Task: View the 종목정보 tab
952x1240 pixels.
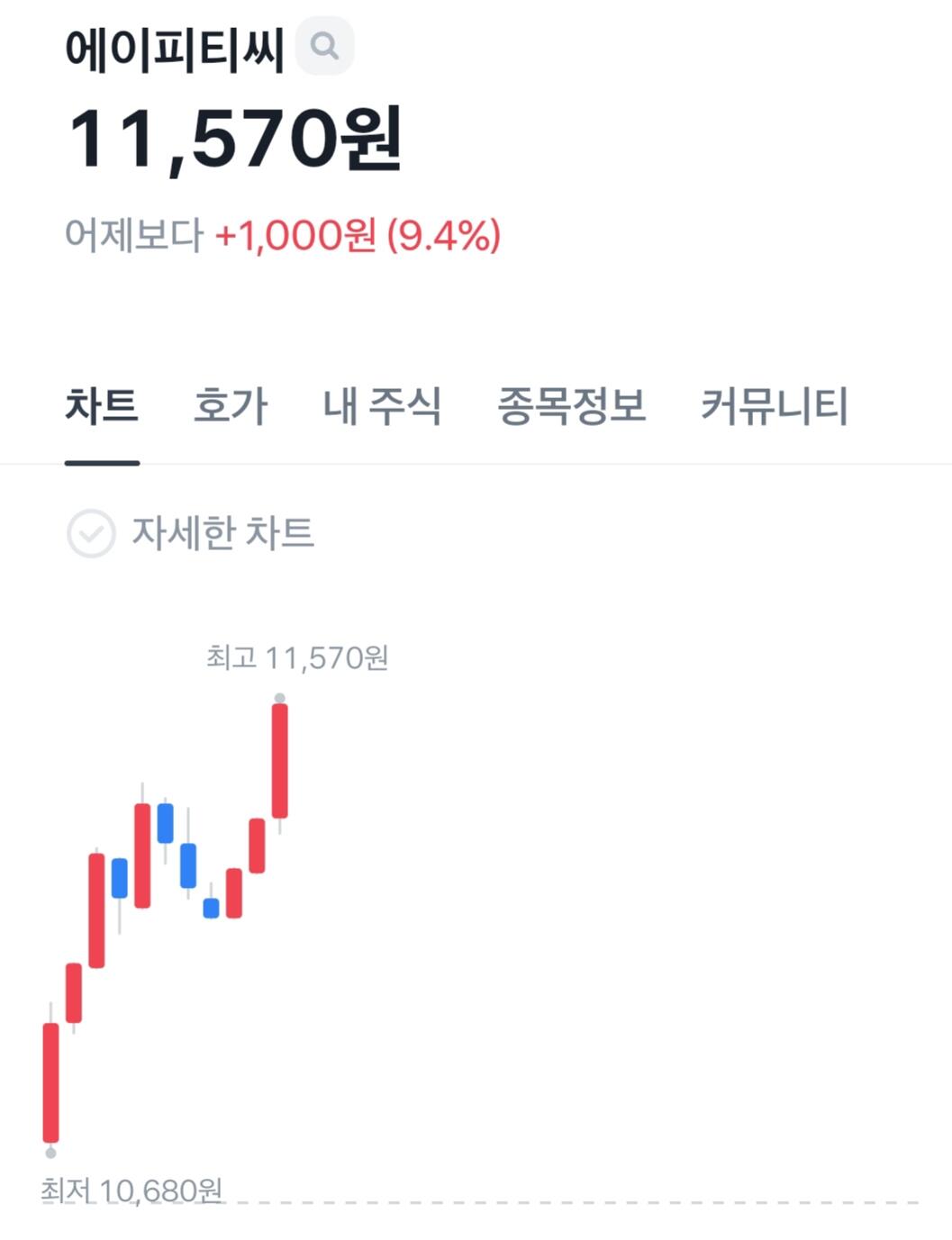Action: point(571,406)
